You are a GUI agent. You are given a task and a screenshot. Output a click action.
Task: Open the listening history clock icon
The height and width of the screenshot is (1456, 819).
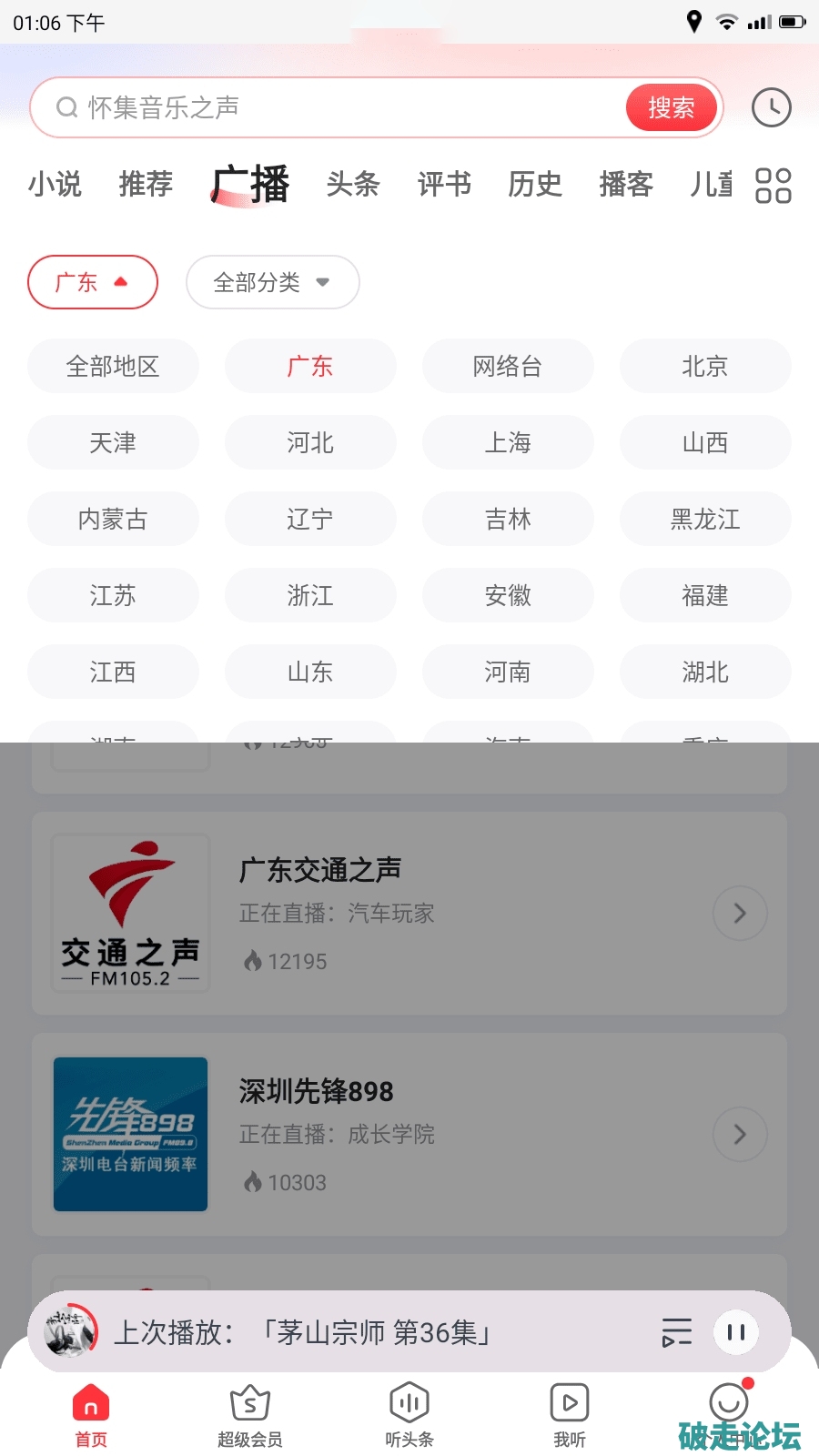click(x=771, y=107)
